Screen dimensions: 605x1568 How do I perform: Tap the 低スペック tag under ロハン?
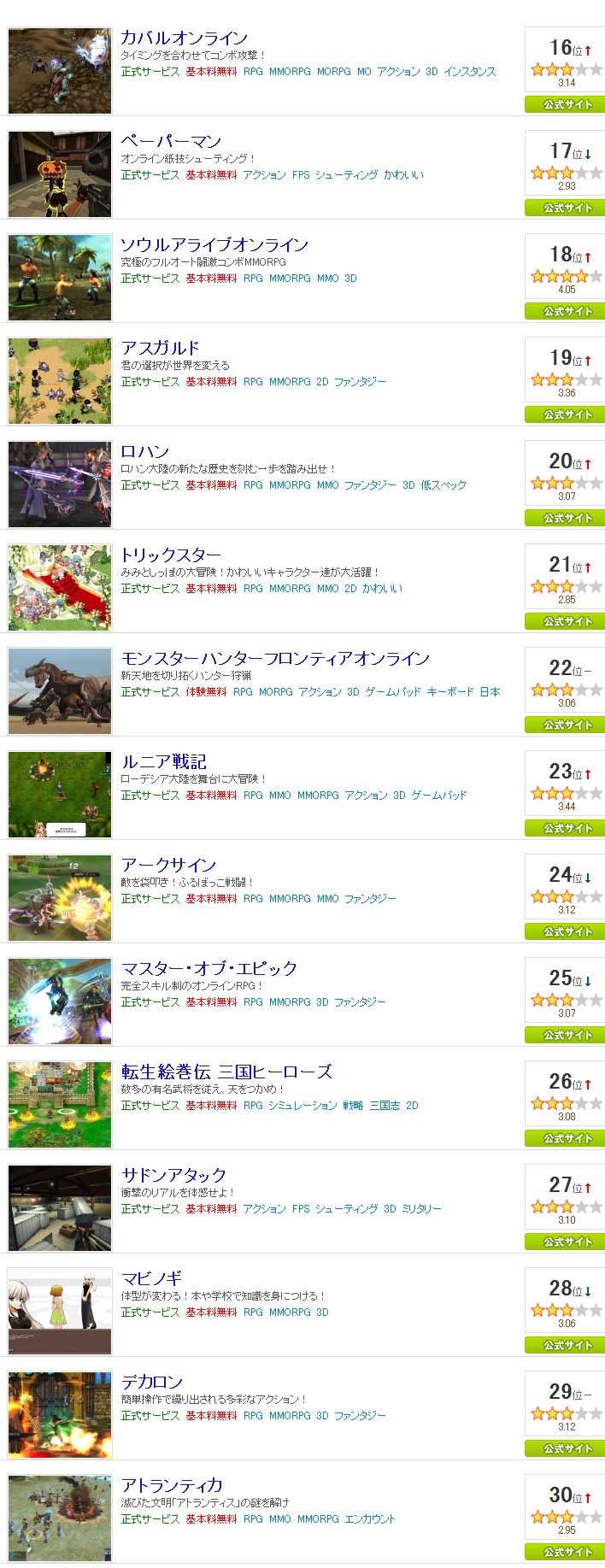(443, 485)
